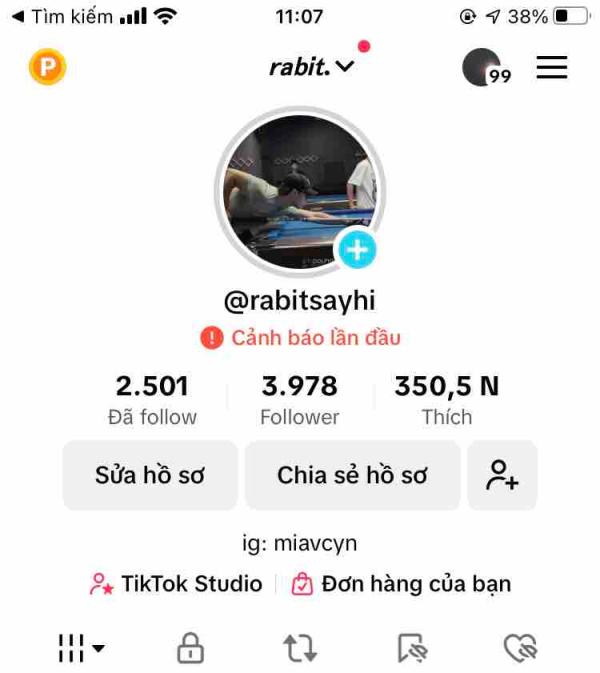Image resolution: width=600 pixels, height=673 pixels.
Task: Tap the Sửa hồ sơ button
Action: 150,475
